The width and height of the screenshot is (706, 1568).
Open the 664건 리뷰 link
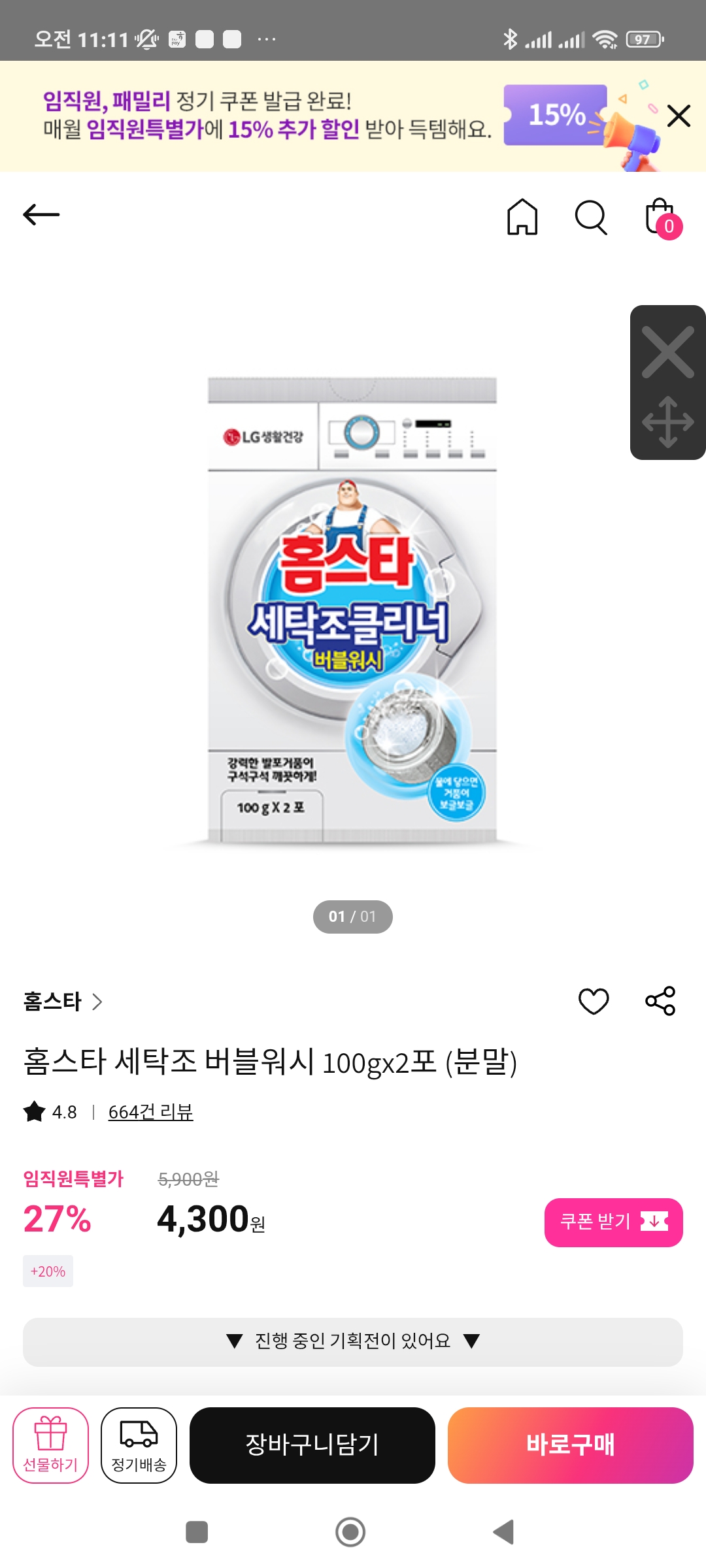click(x=150, y=1111)
